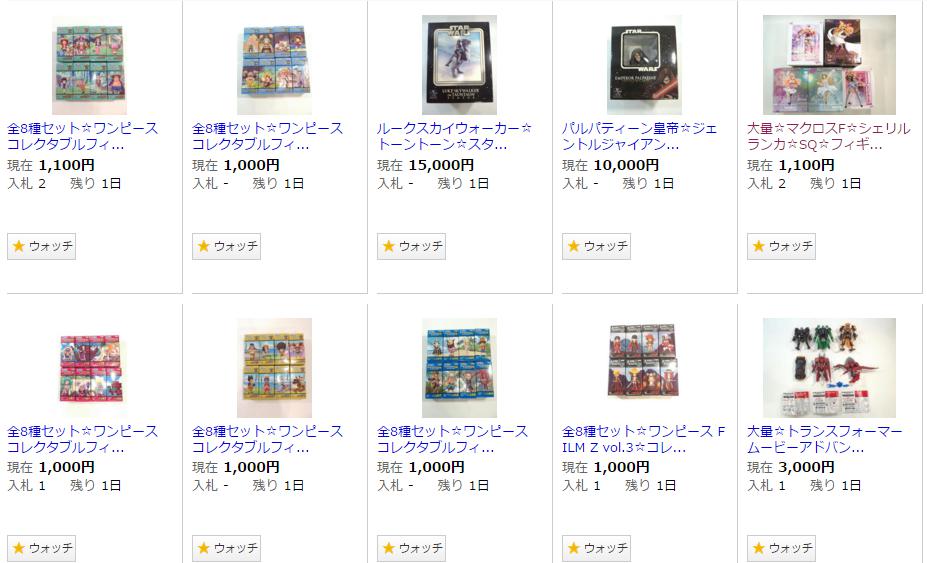Add the 15,000円 Luke Skywalker item to watchlist

click(x=411, y=246)
